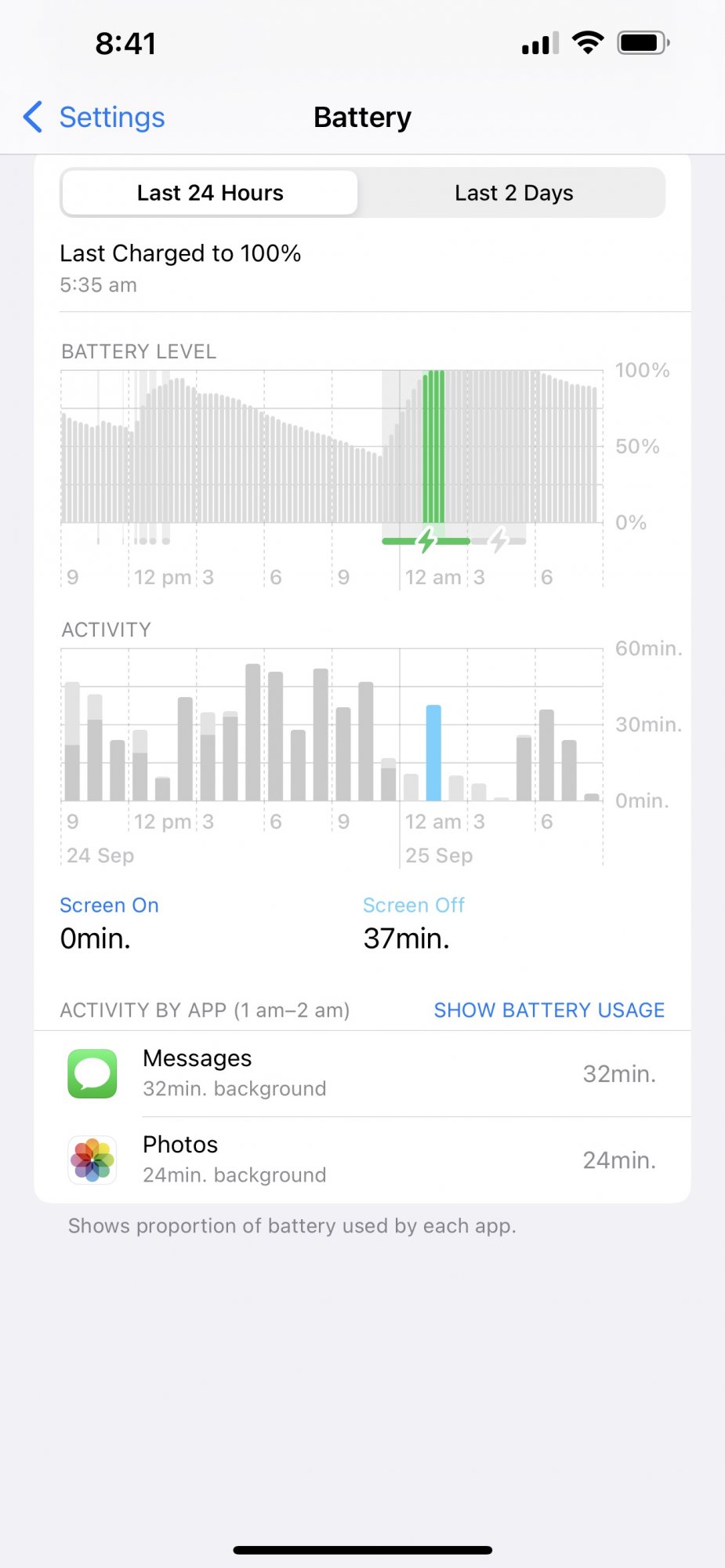Select the Last 24 Hours segment
The height and width of the screenshot is (1568, 725).
click(x=210, y=193)
